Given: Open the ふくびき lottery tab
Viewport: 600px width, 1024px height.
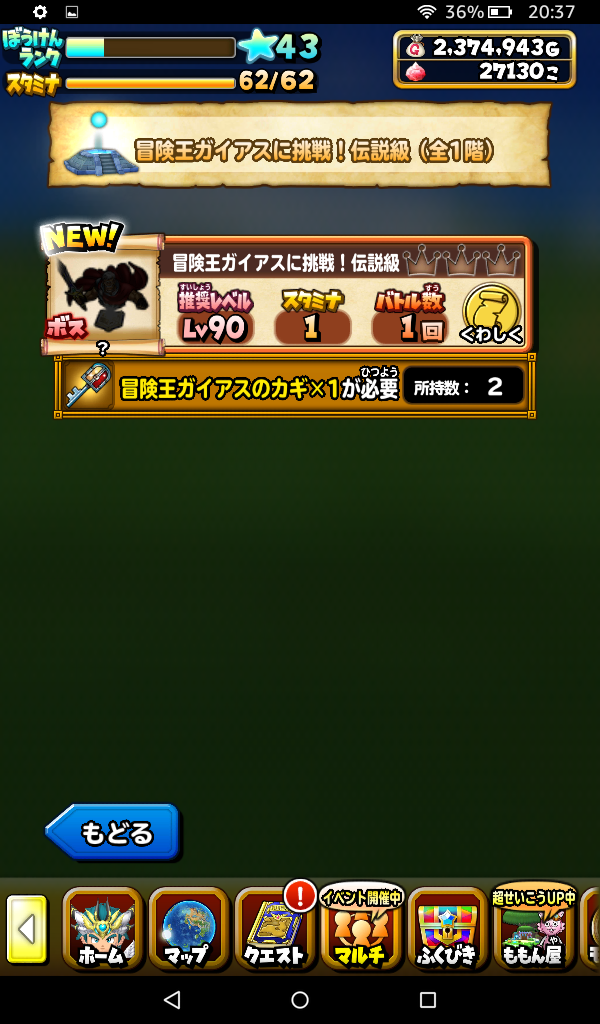Looking at the screenshot, I should tap(447, 929).
